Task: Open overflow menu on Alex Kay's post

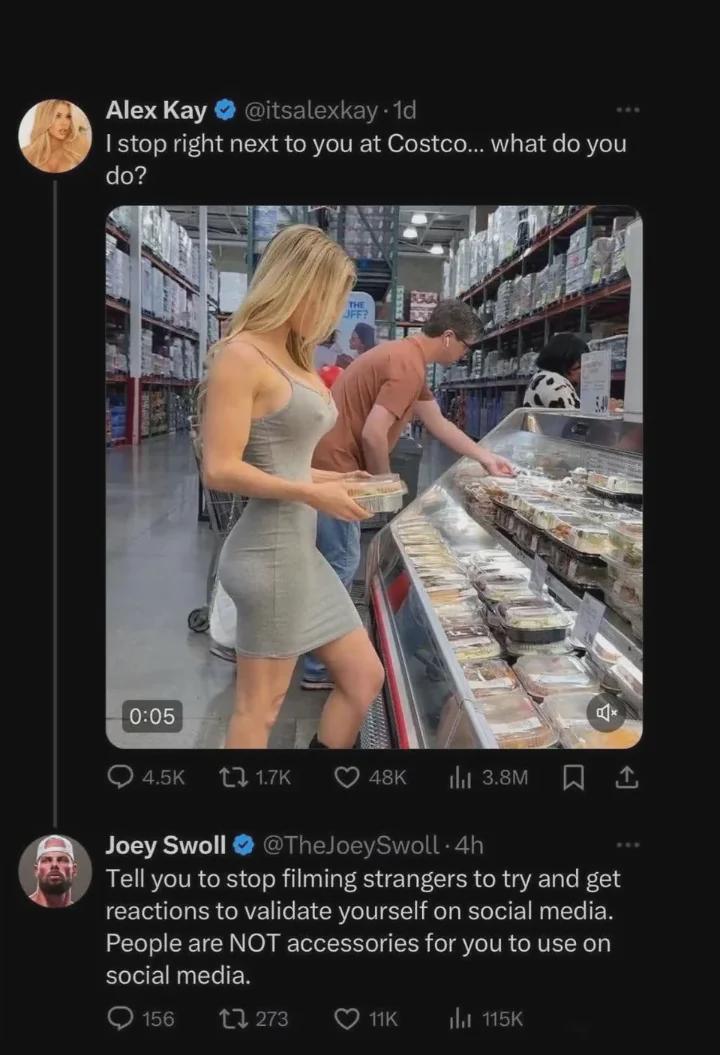Action: 627,110
